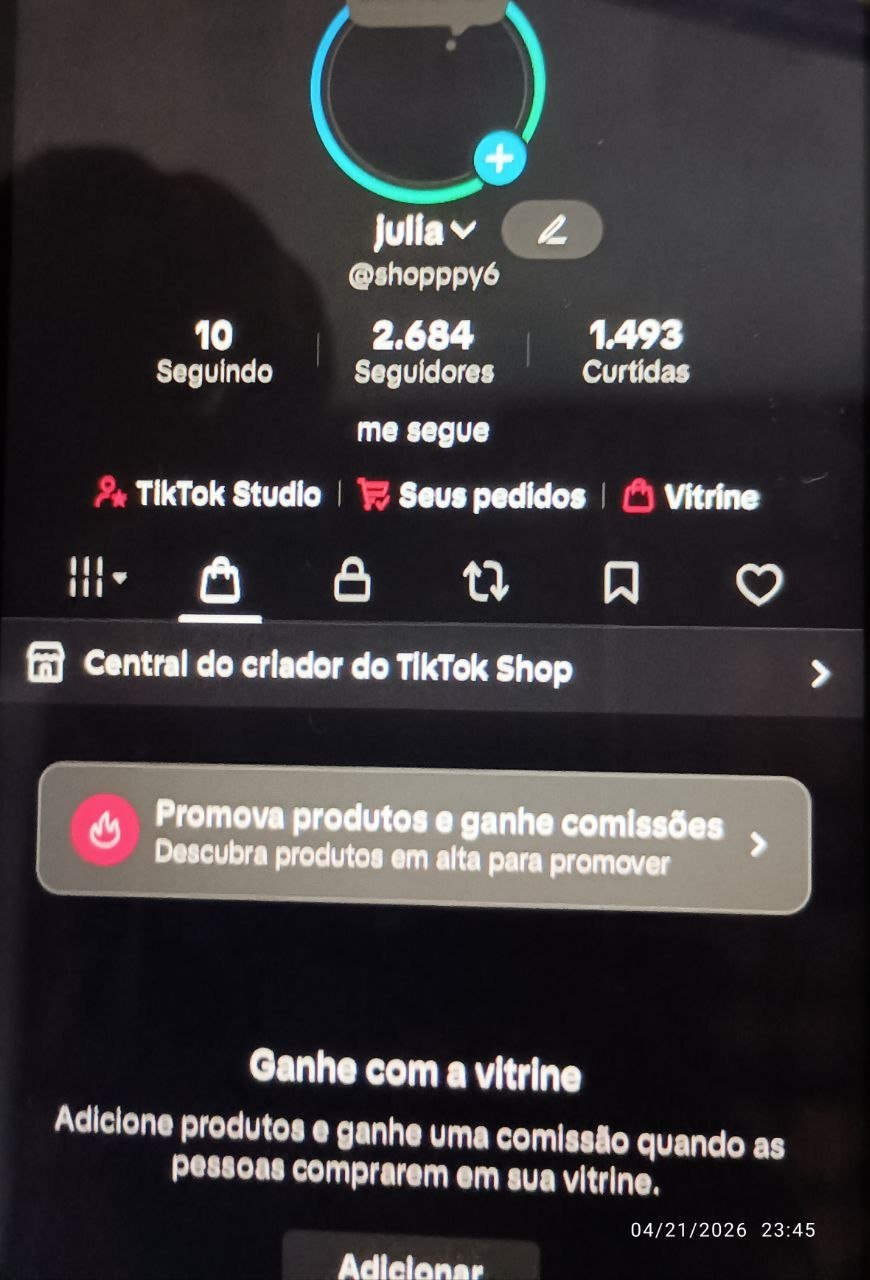Screen dimensions: 870x1280
Task: Show the reposts tab
Action: click(486, 582)
